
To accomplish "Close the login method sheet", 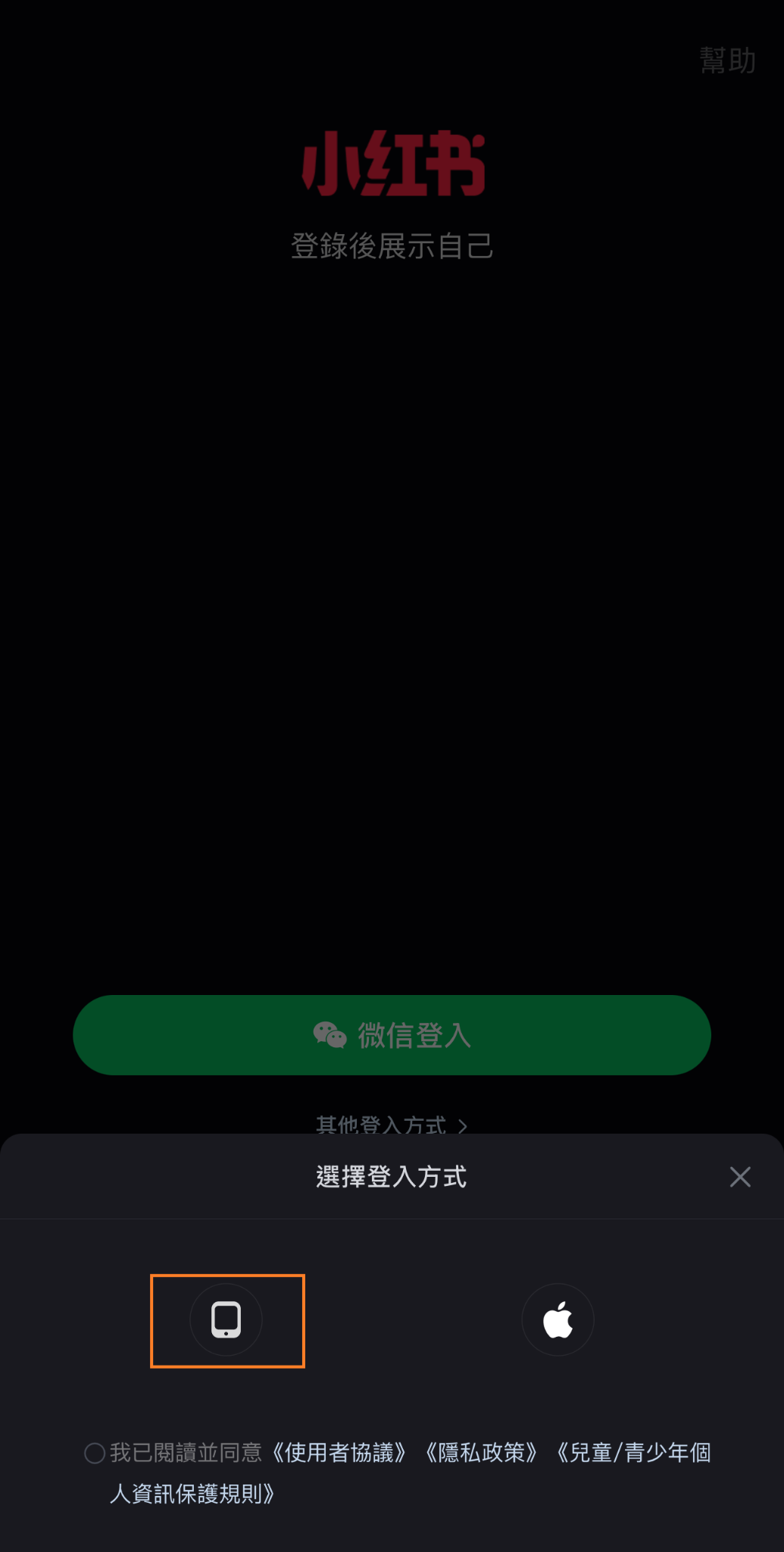I will point(739,1177).
